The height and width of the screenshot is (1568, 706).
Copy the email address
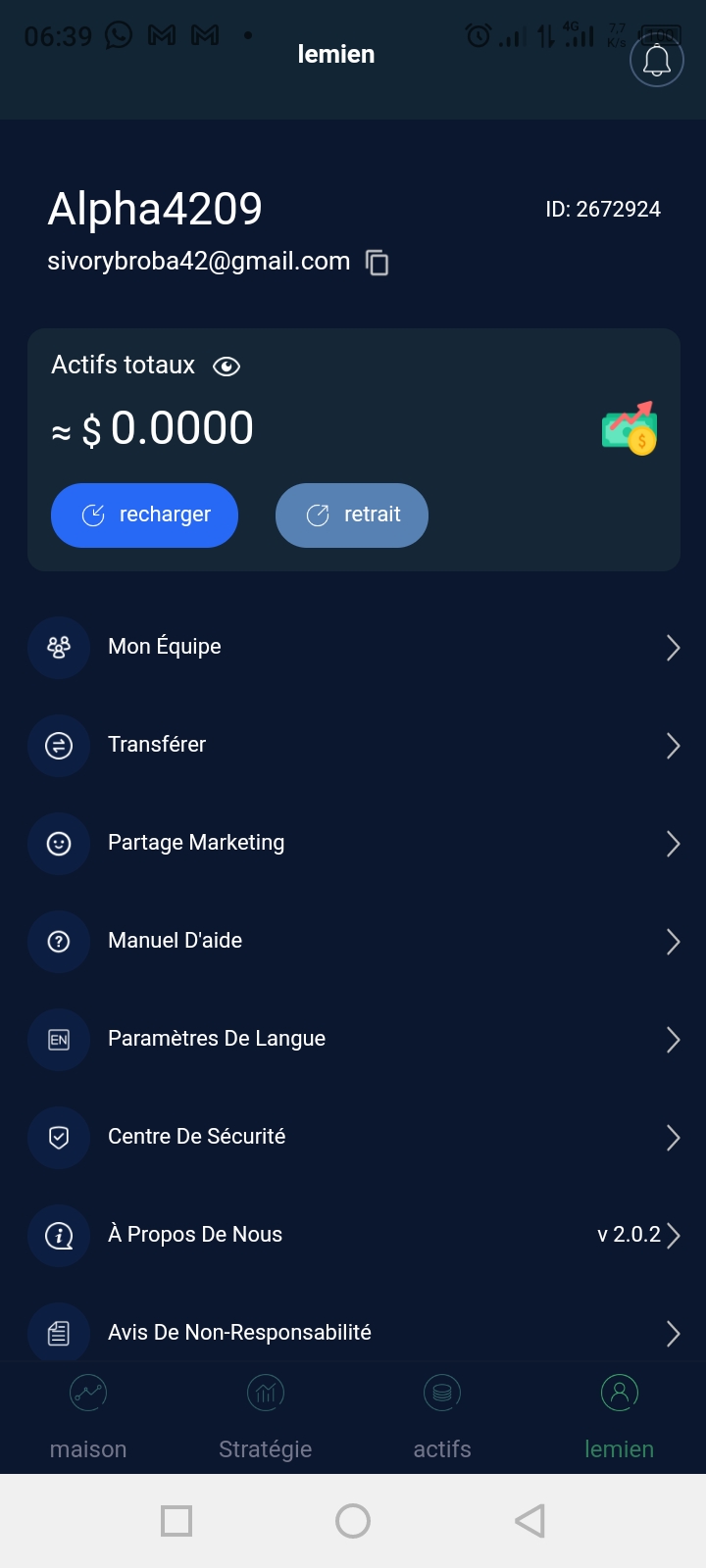tap(378, 263)
